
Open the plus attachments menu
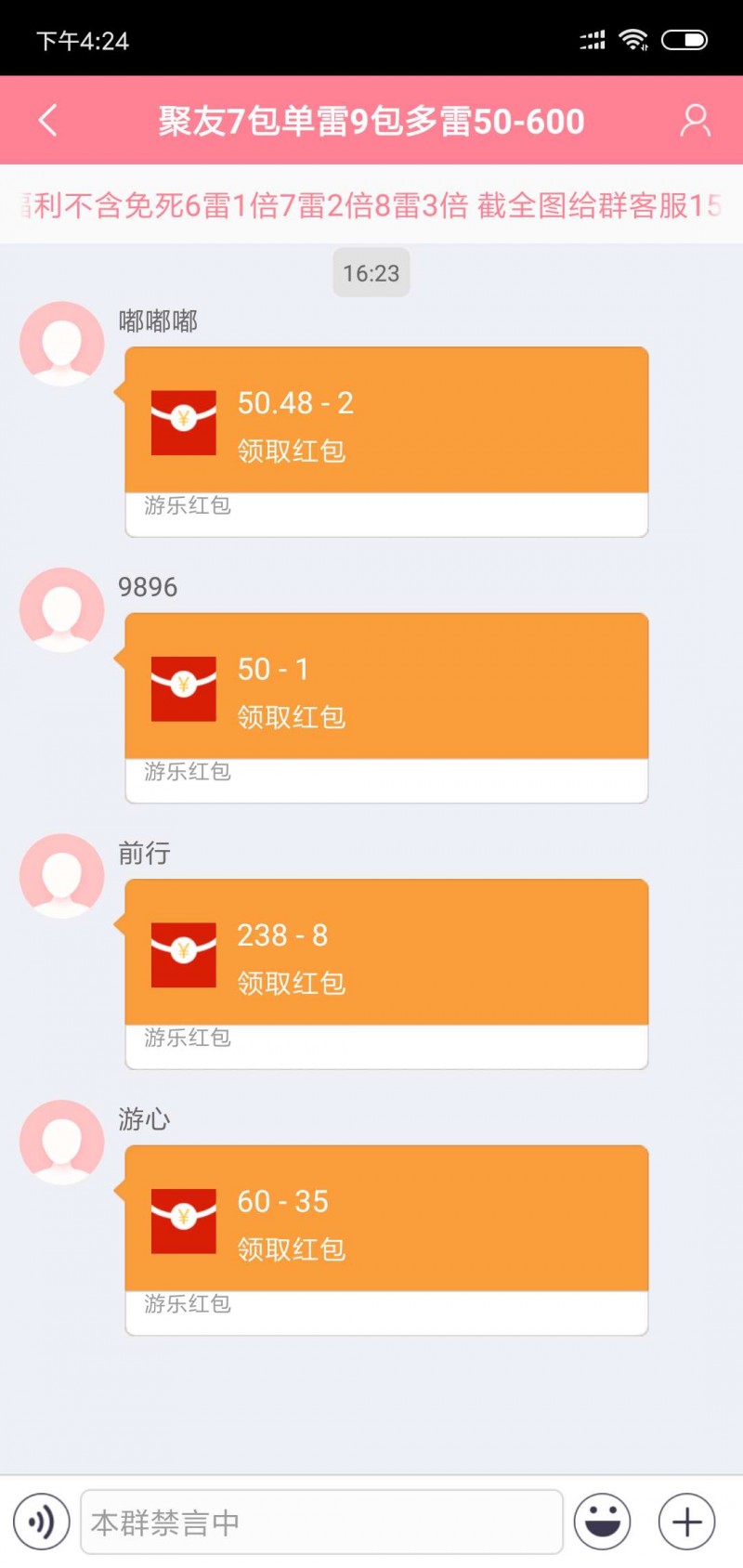click(686, 1522)
